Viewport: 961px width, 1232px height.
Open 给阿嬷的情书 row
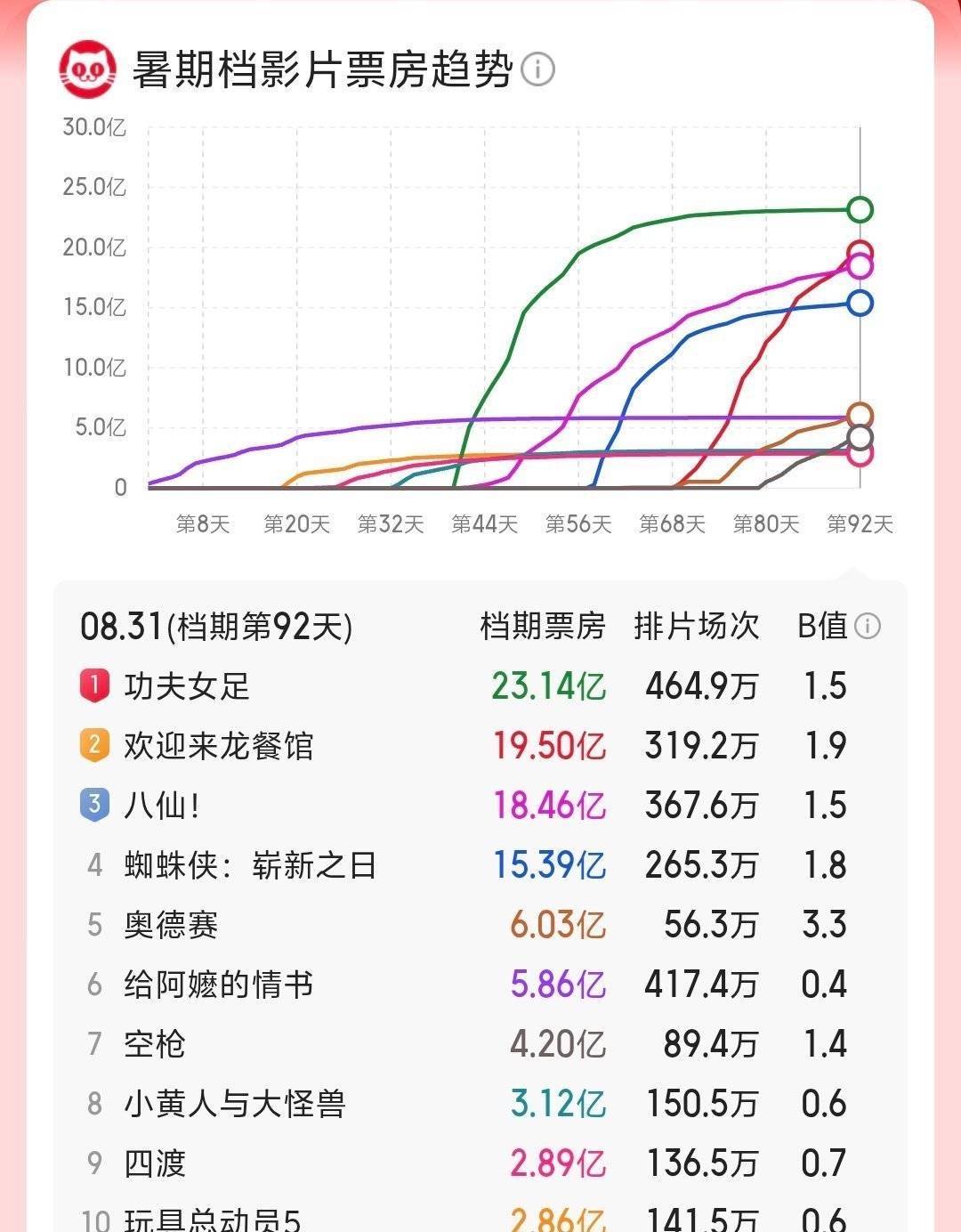click(x=480, y=985)
